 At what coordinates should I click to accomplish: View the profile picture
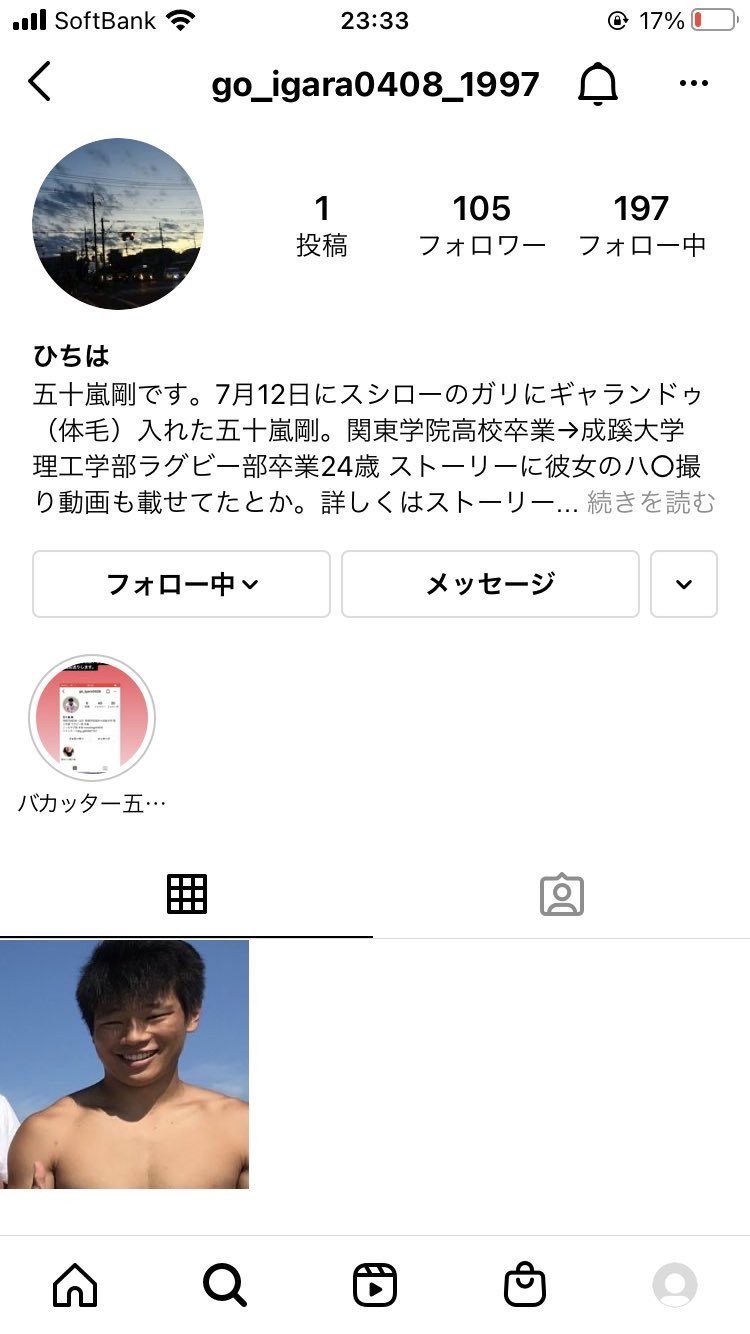[118, 224]
